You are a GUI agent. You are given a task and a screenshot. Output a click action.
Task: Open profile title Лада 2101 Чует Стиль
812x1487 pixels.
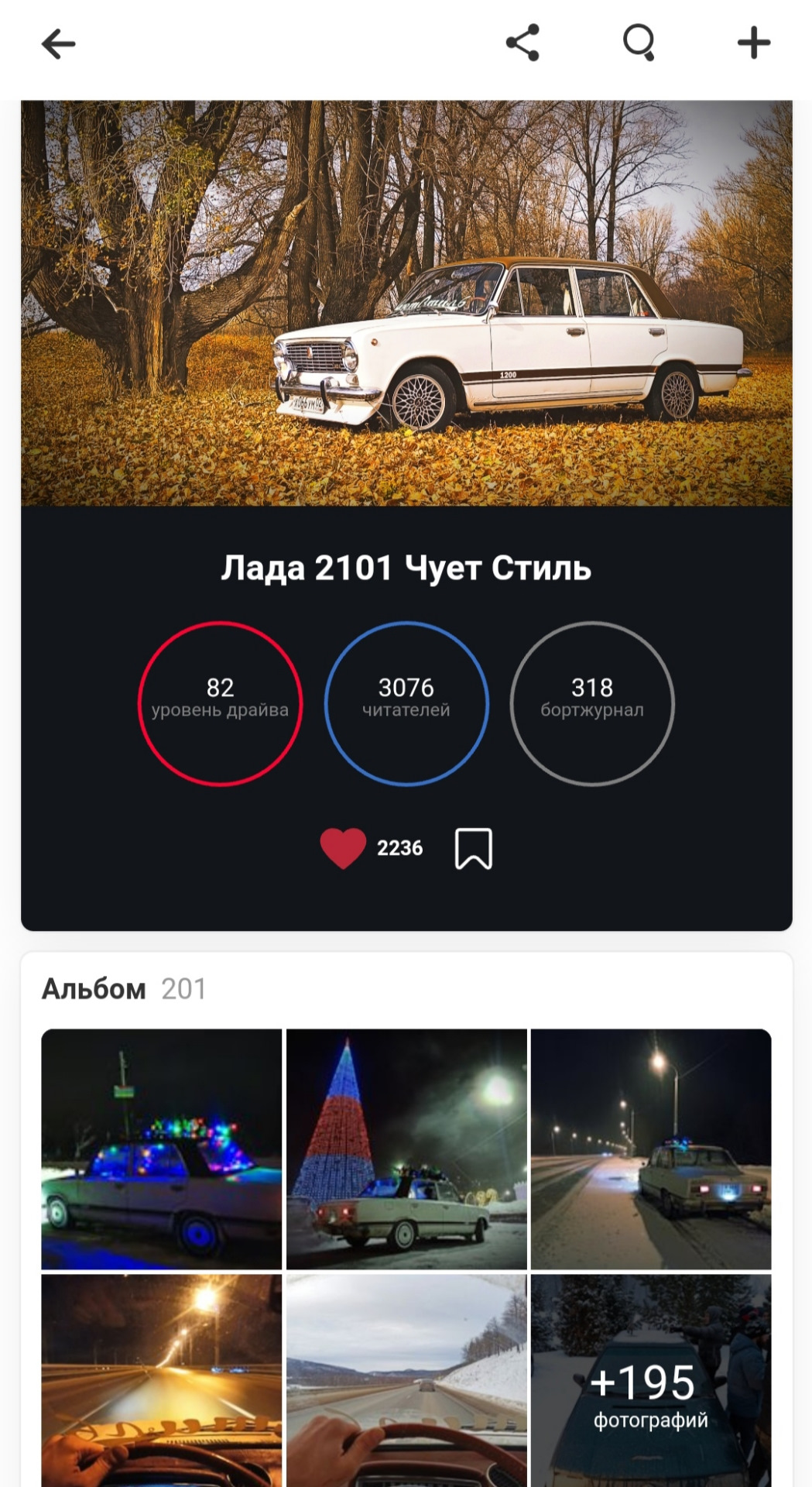tap(405, 567)
